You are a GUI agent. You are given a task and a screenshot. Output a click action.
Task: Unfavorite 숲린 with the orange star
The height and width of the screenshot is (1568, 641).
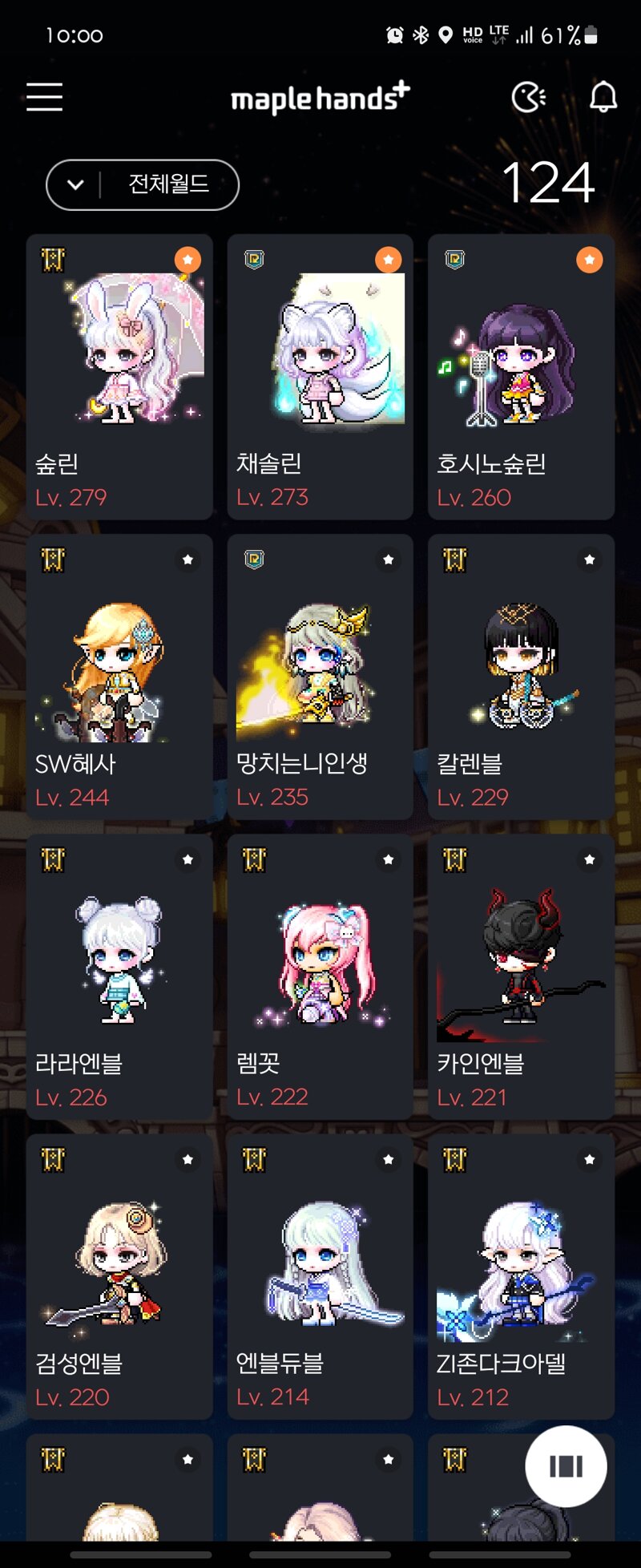[187, 260]
